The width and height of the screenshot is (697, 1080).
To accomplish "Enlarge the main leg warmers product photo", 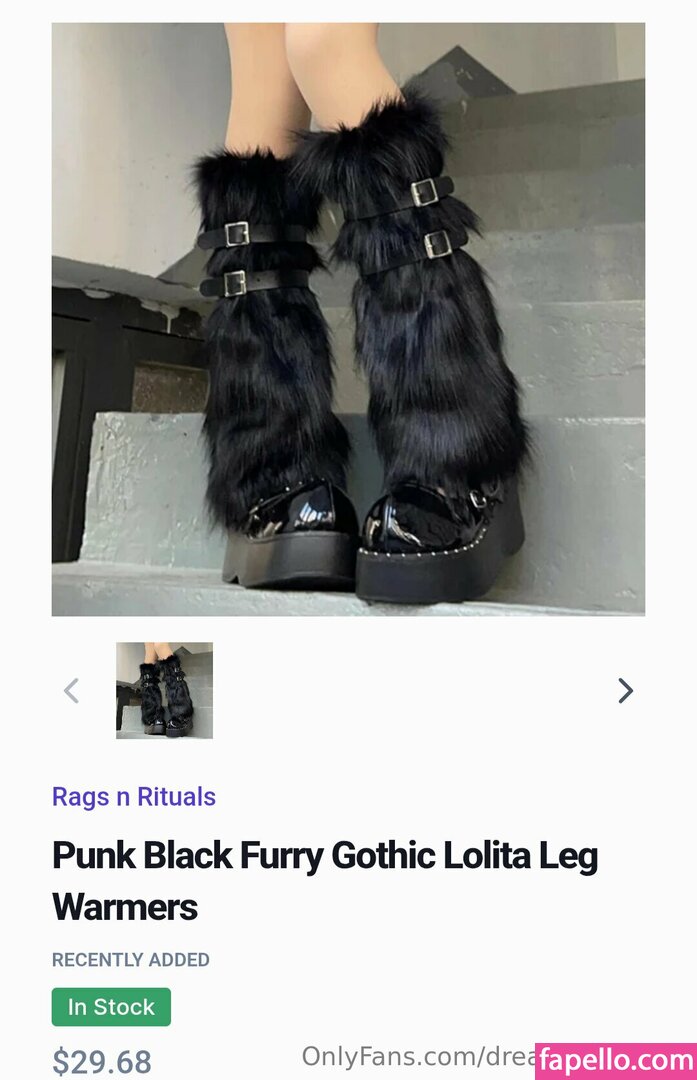I will pyautogui.click(x=348, y=319).
